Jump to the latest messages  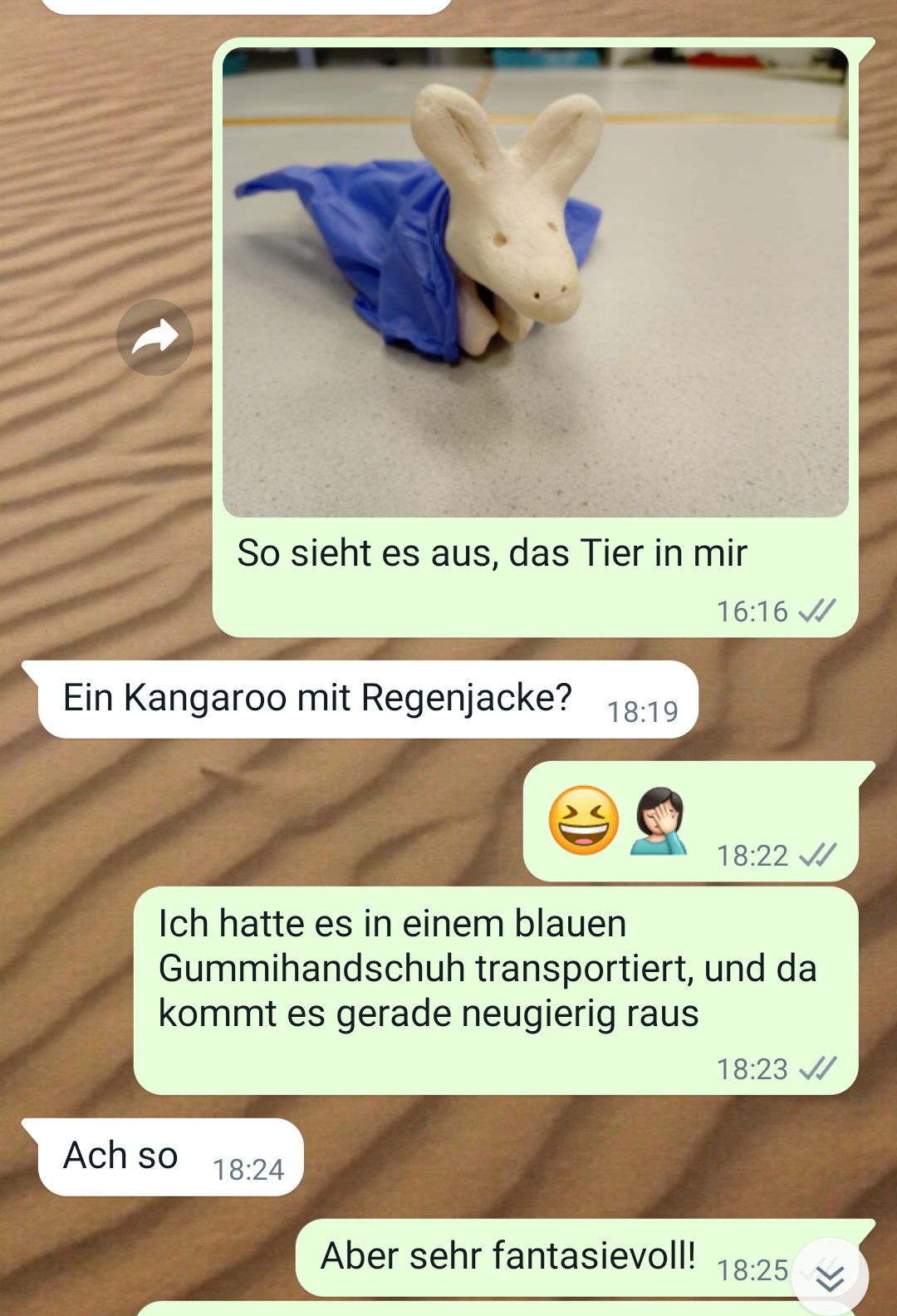click(830, 1277)
